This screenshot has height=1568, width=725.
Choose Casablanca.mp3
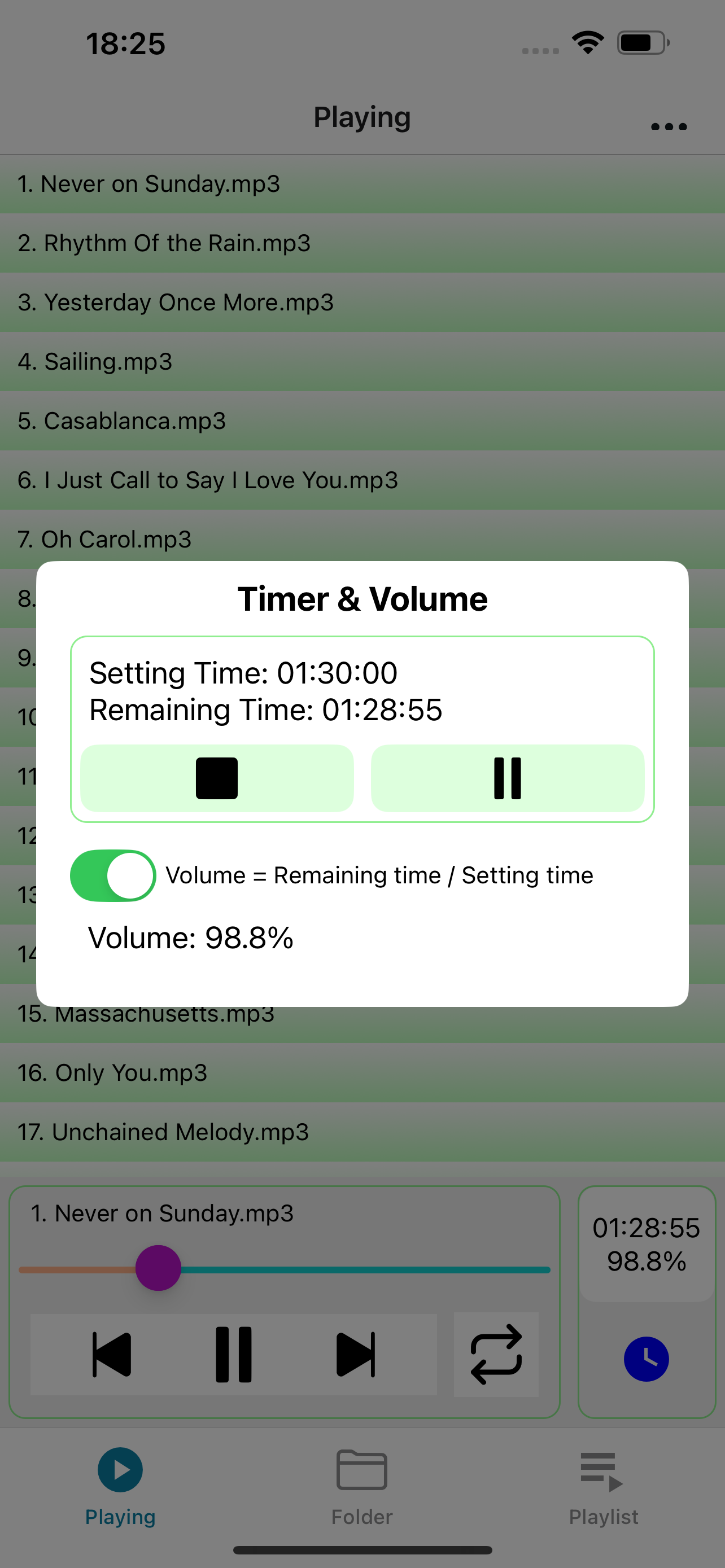pyautogui.click(x=362, y=421)
